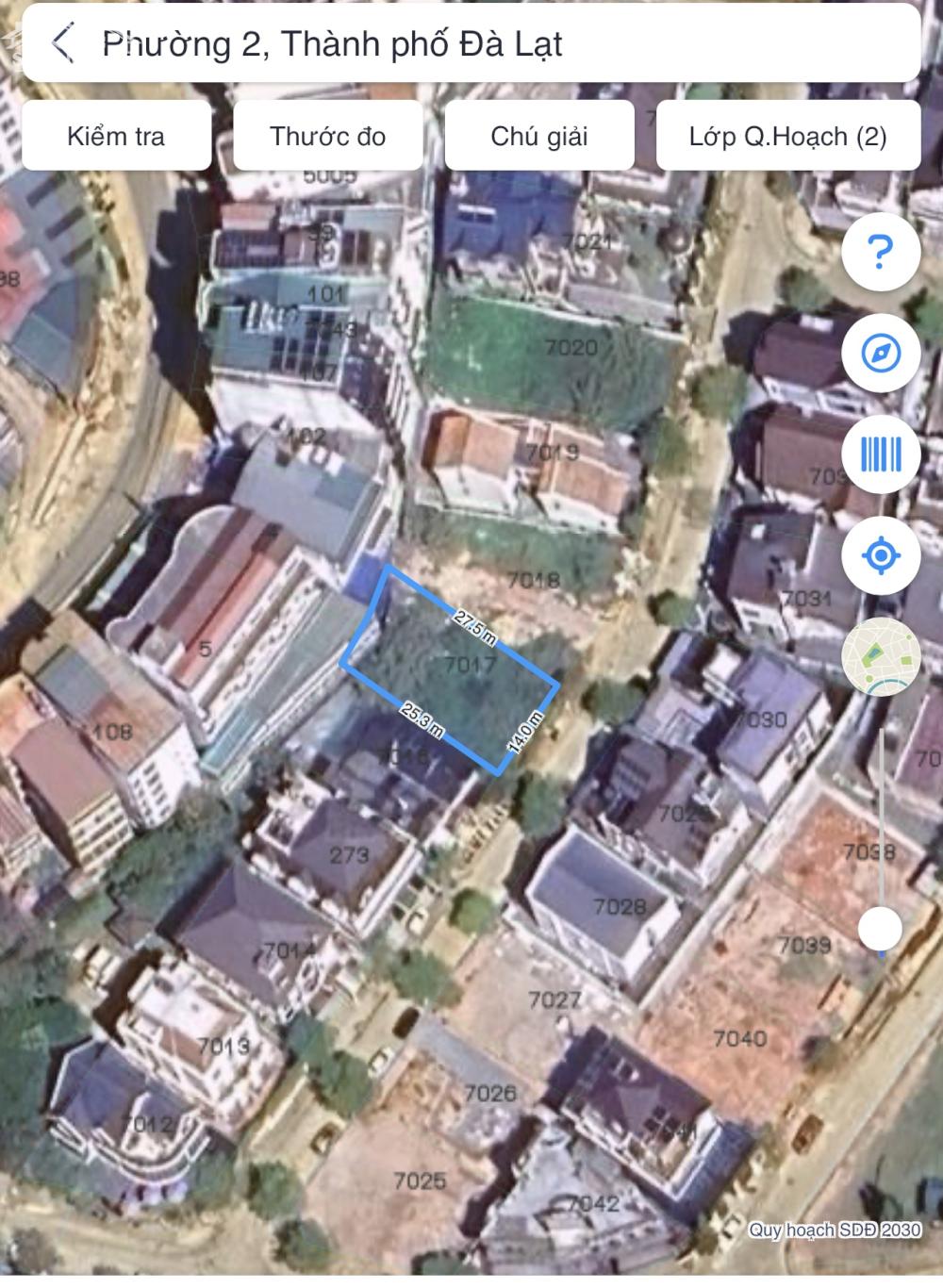Image resolution: width=943 pixels, height=1288 pixels.
Task: Switch map type via map thumbnail
Action: pos(880,657)
